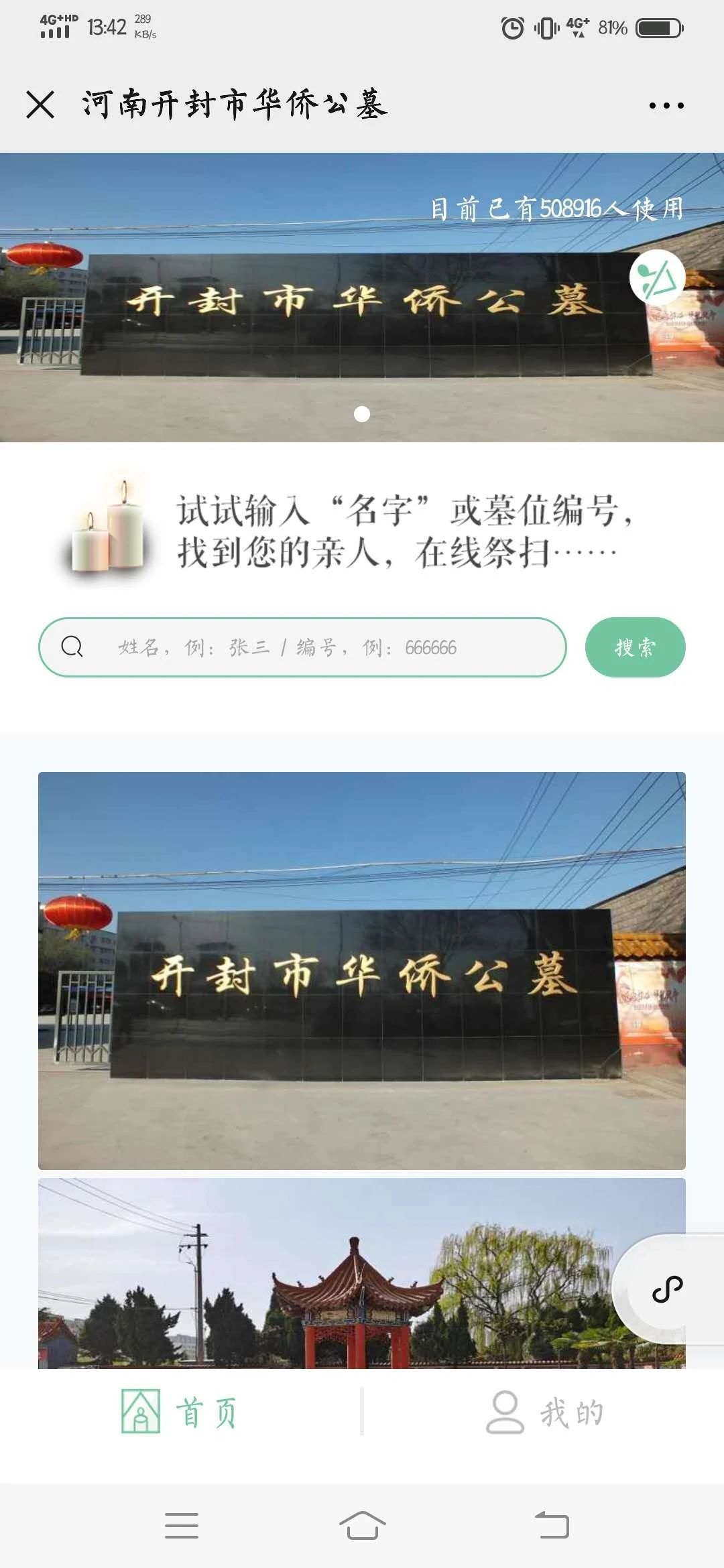Close the 河南开封市华侨公墓 page
The width and height of the screenshot is (724, 1568).
coord(40,105)
